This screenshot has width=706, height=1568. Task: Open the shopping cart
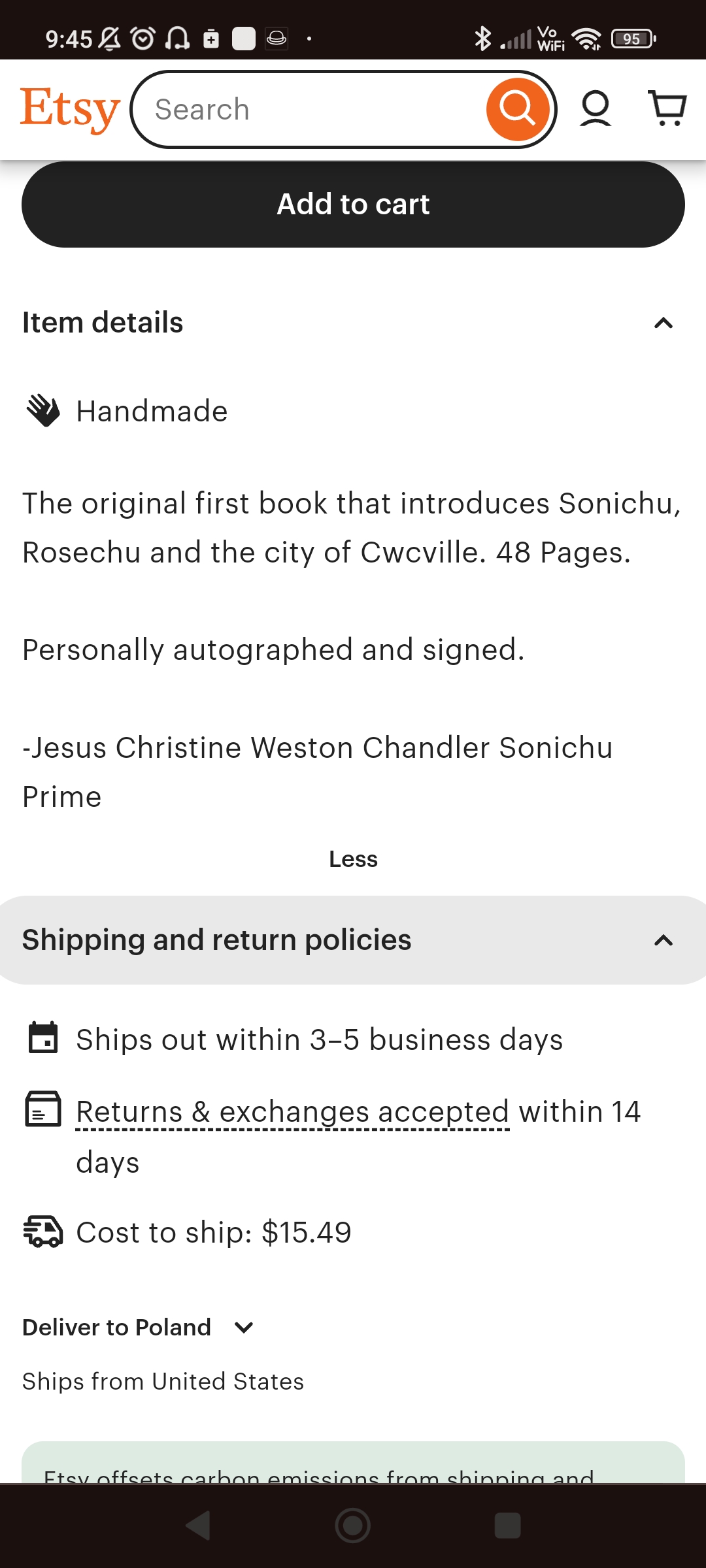[667, 109]
